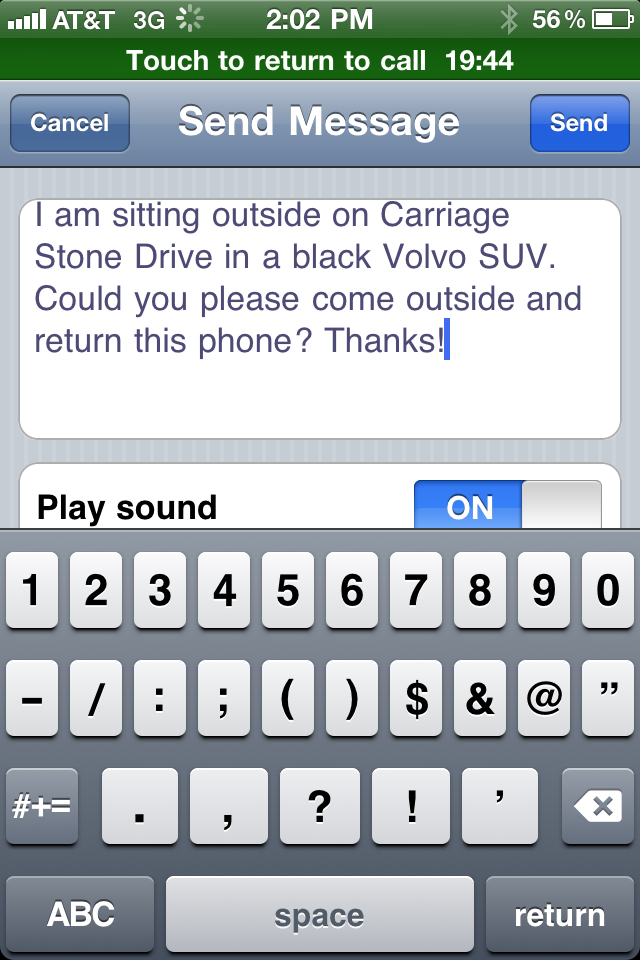
Task: Tap the @ key
Action: click(543, 699)
